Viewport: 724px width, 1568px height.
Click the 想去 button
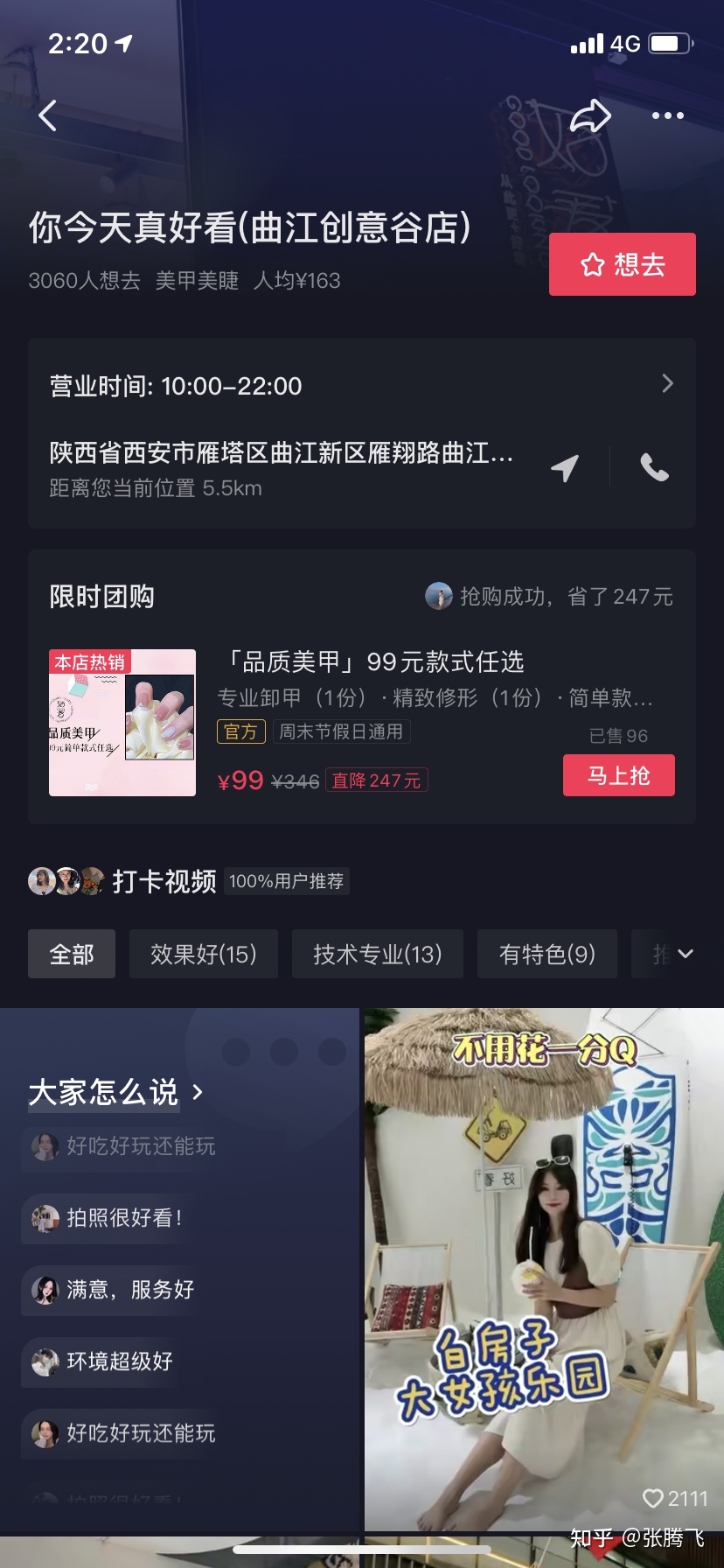tap(622, 263)
